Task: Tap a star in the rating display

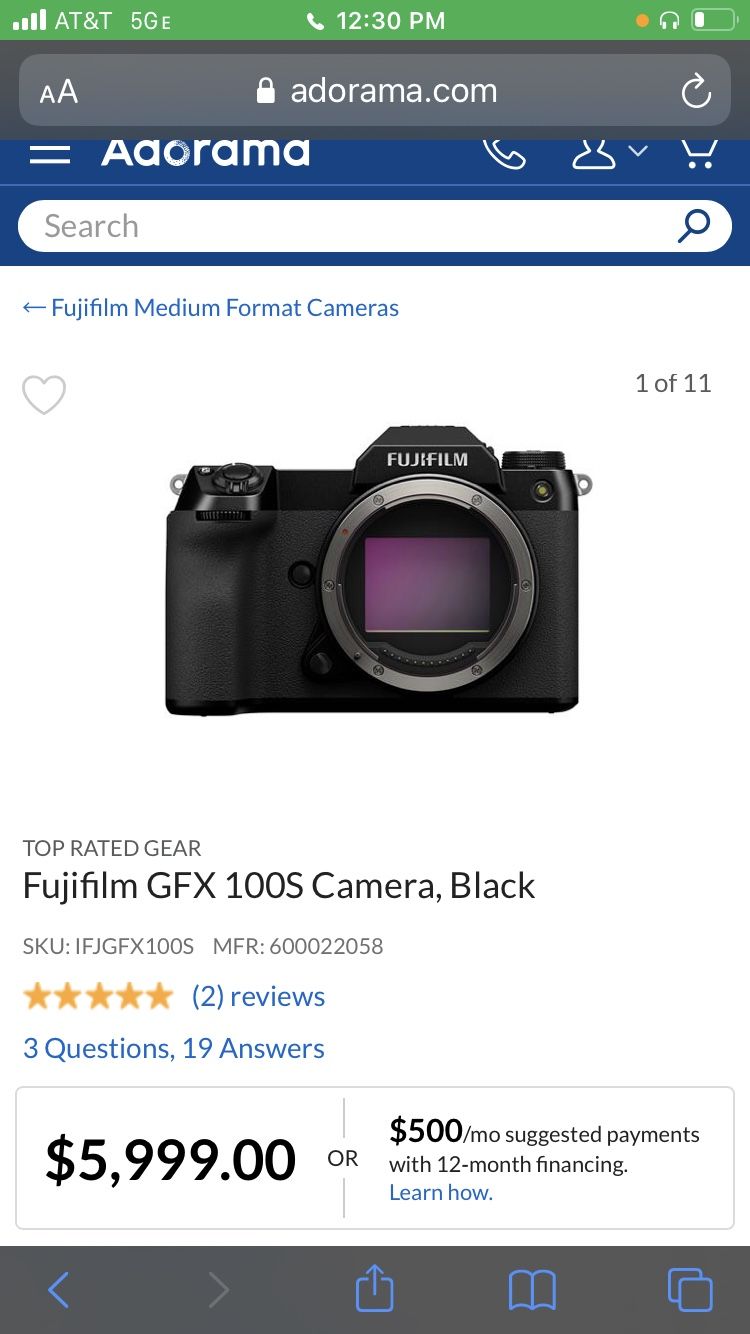Action: click(x=97, y=996)
